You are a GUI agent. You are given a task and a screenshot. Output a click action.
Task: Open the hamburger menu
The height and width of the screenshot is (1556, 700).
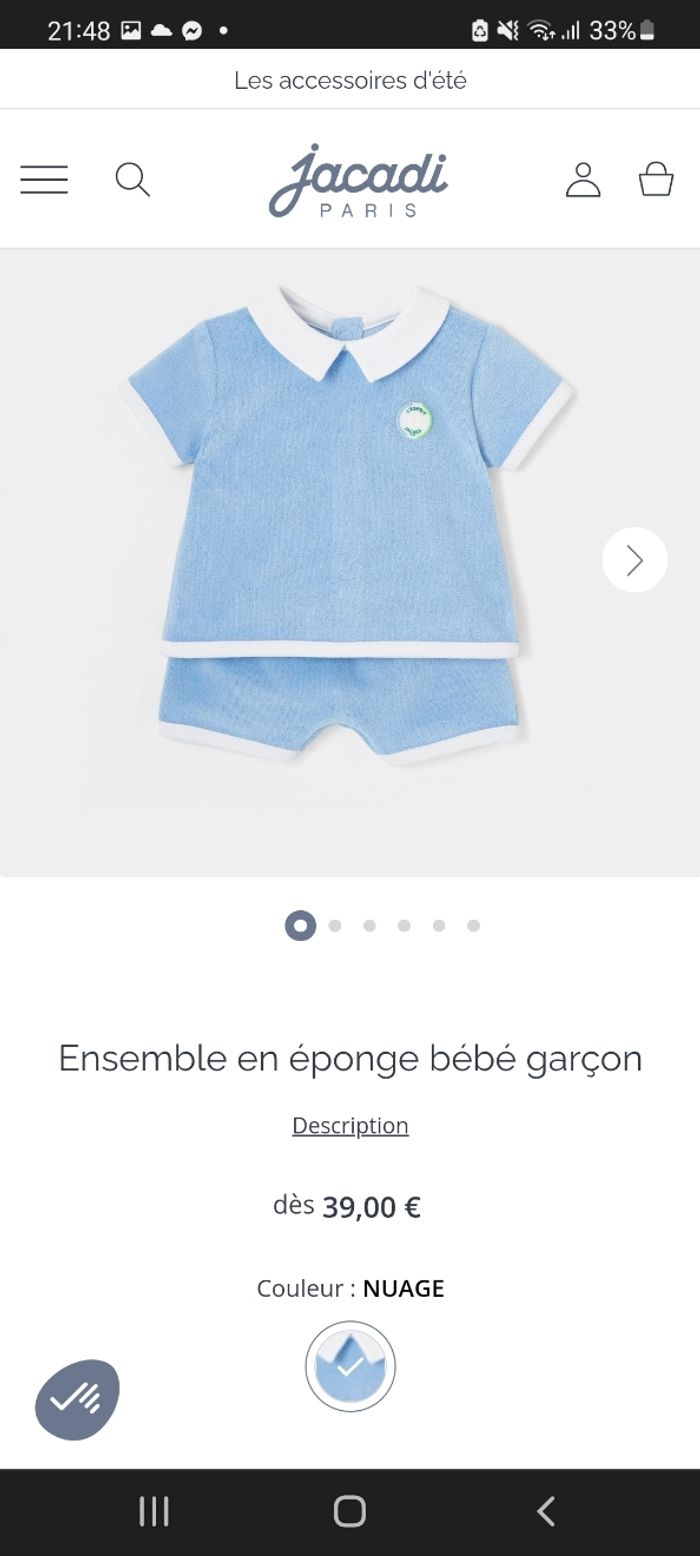tap(44, 180)
